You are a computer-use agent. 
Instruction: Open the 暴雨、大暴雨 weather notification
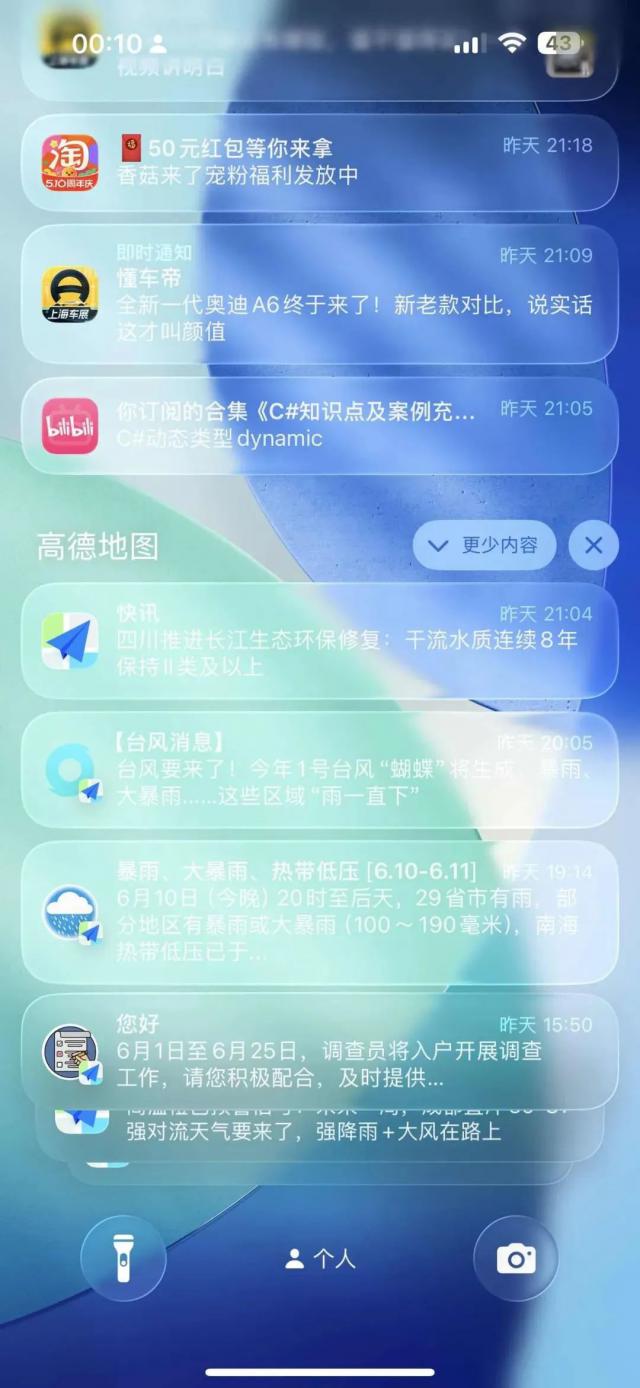click(318, 912)
